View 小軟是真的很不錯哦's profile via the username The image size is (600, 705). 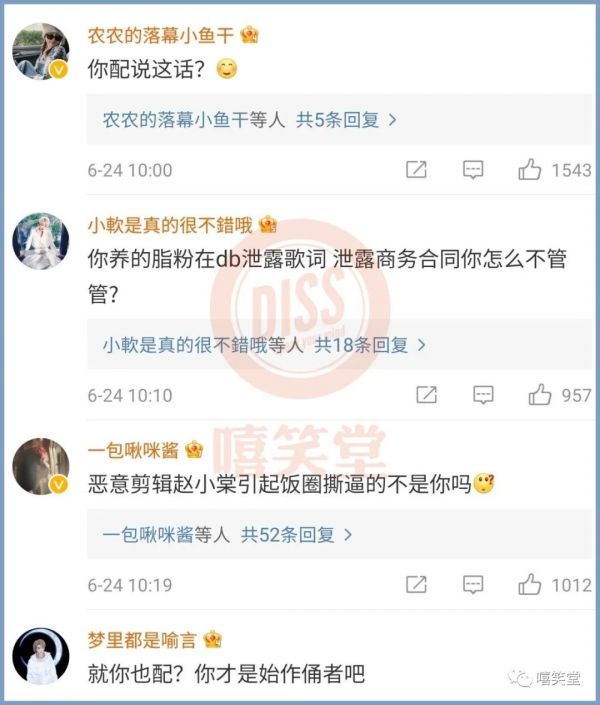point(170,224)
